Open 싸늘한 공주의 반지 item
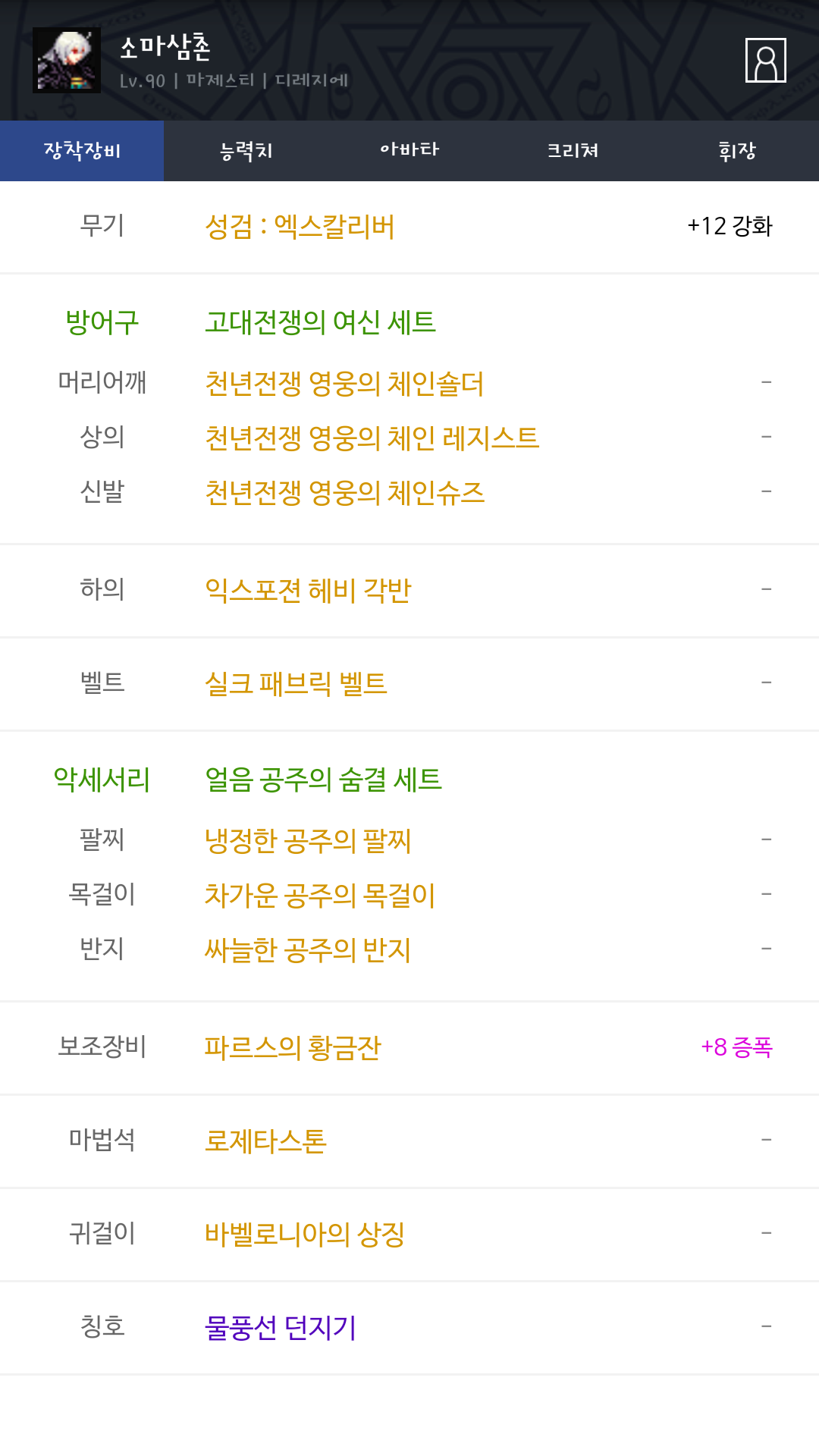Screen dimensions: 819x1456 click(x=308, y=949)
